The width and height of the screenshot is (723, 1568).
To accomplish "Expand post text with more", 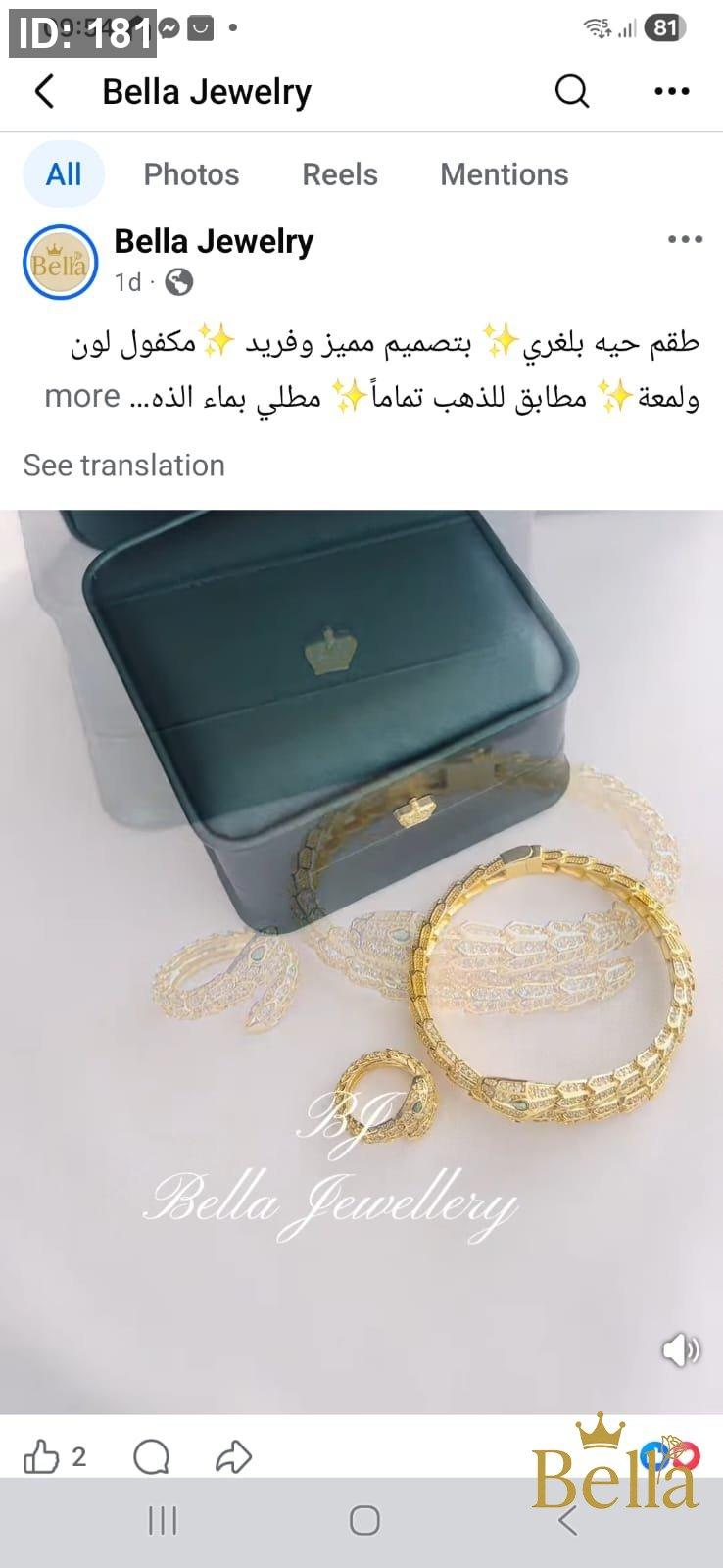I will coord(82,397).
